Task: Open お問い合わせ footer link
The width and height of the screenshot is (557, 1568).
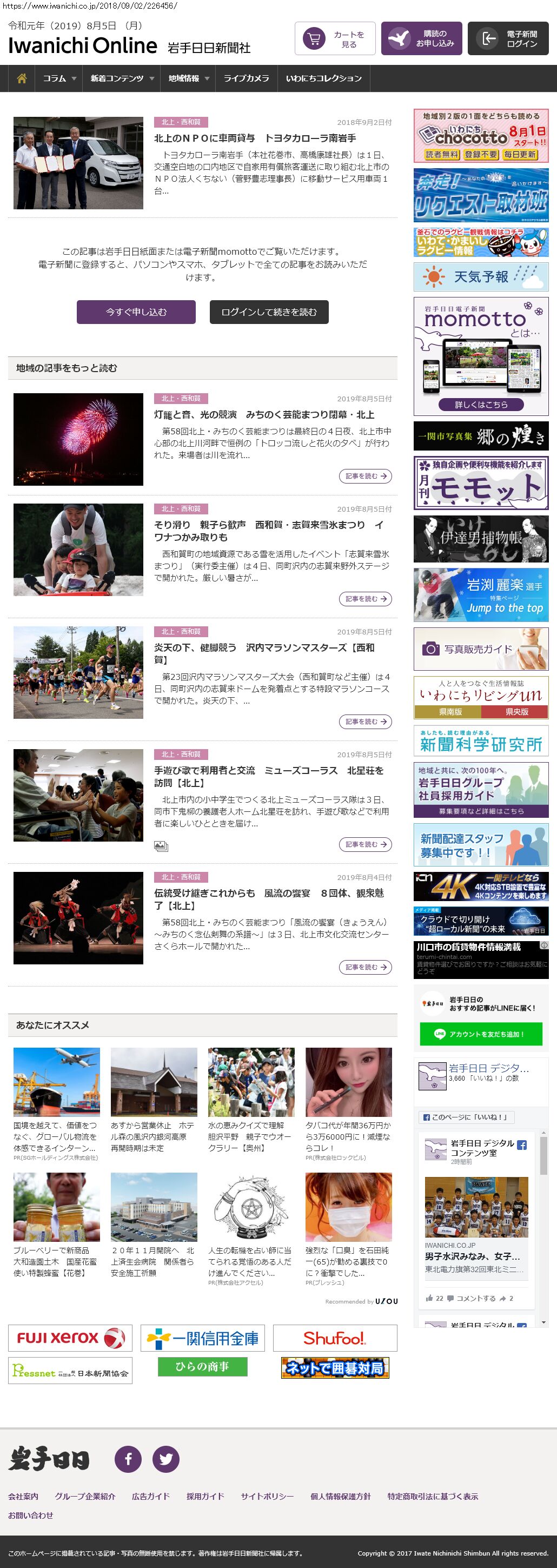Action: tap(30, 1515)
